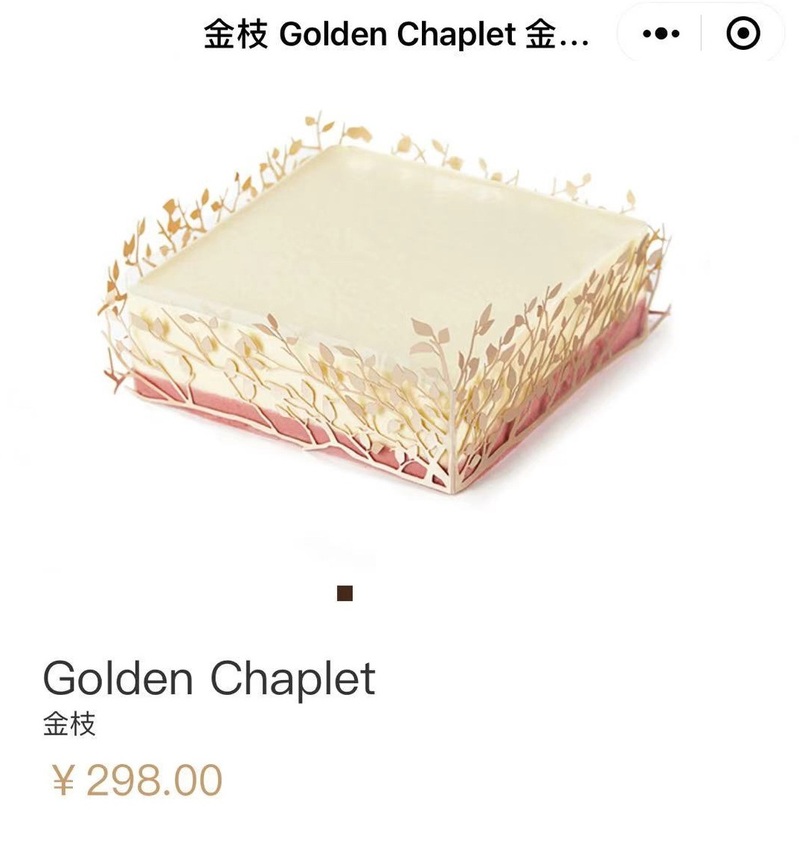View the Golden Chaplet cake photo

pos(388,310)
